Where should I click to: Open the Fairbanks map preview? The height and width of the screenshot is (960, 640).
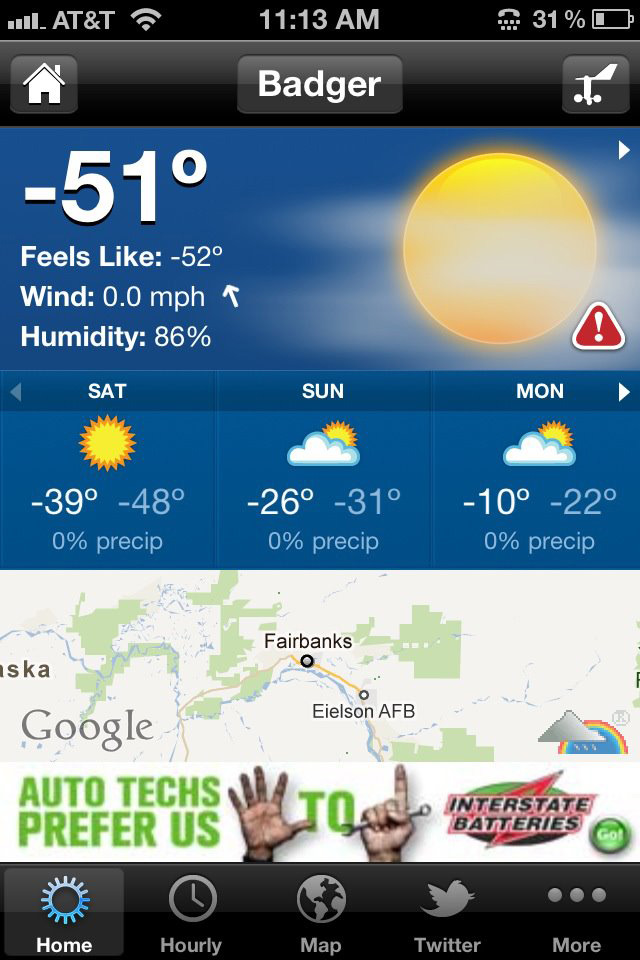pyautogui.click(x=320, y=665)
